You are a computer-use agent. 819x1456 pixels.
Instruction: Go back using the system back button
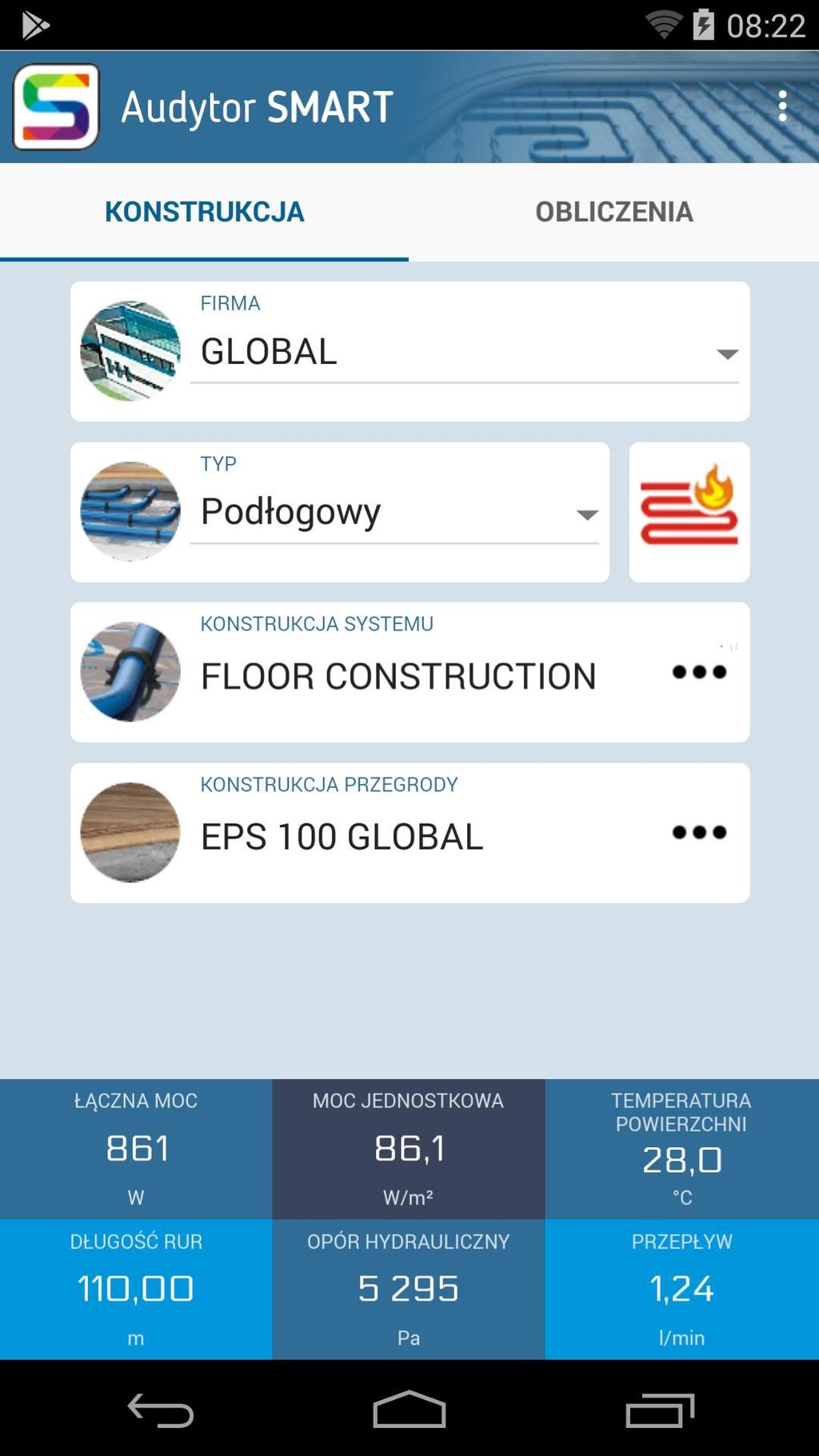(x=160, y=1410)
